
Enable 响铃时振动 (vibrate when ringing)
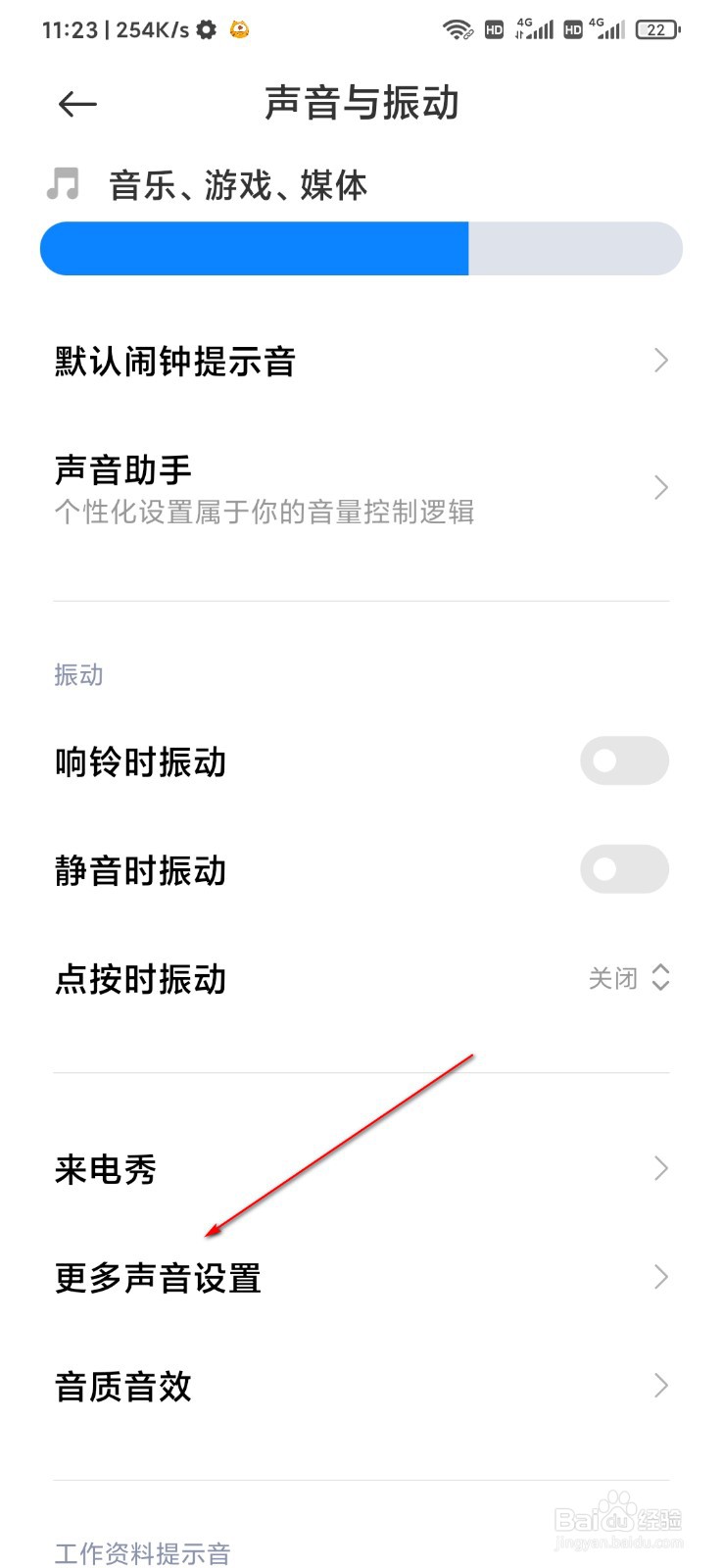point(624,760)
